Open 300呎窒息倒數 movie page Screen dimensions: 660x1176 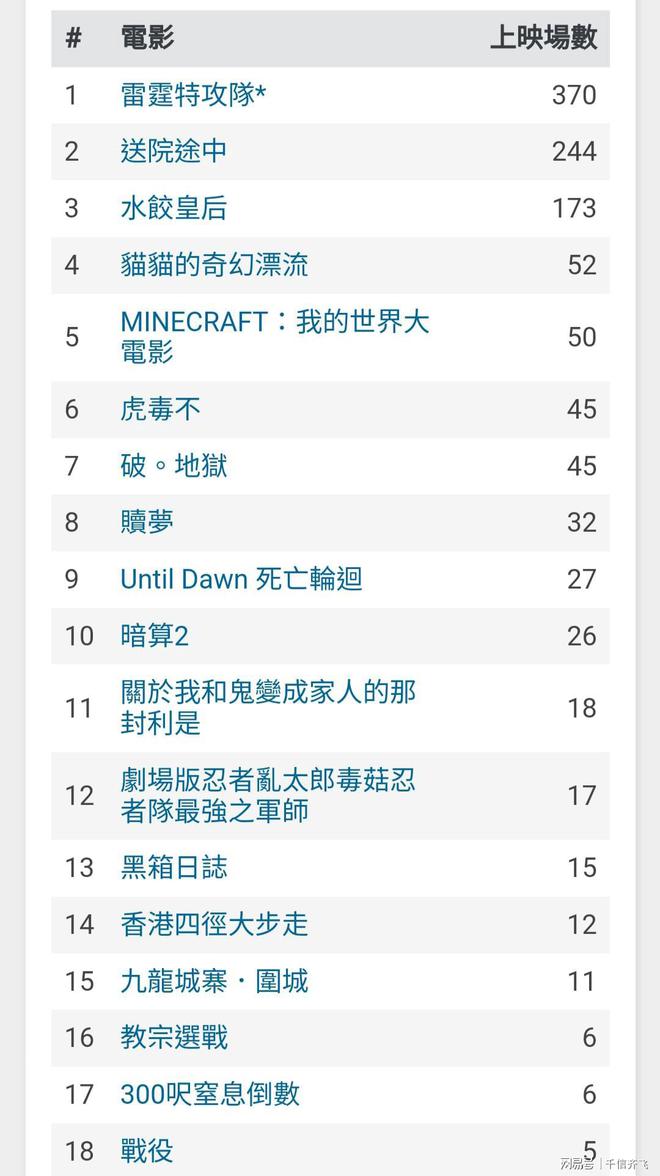pyautogui.click(x=210, y=1094)
